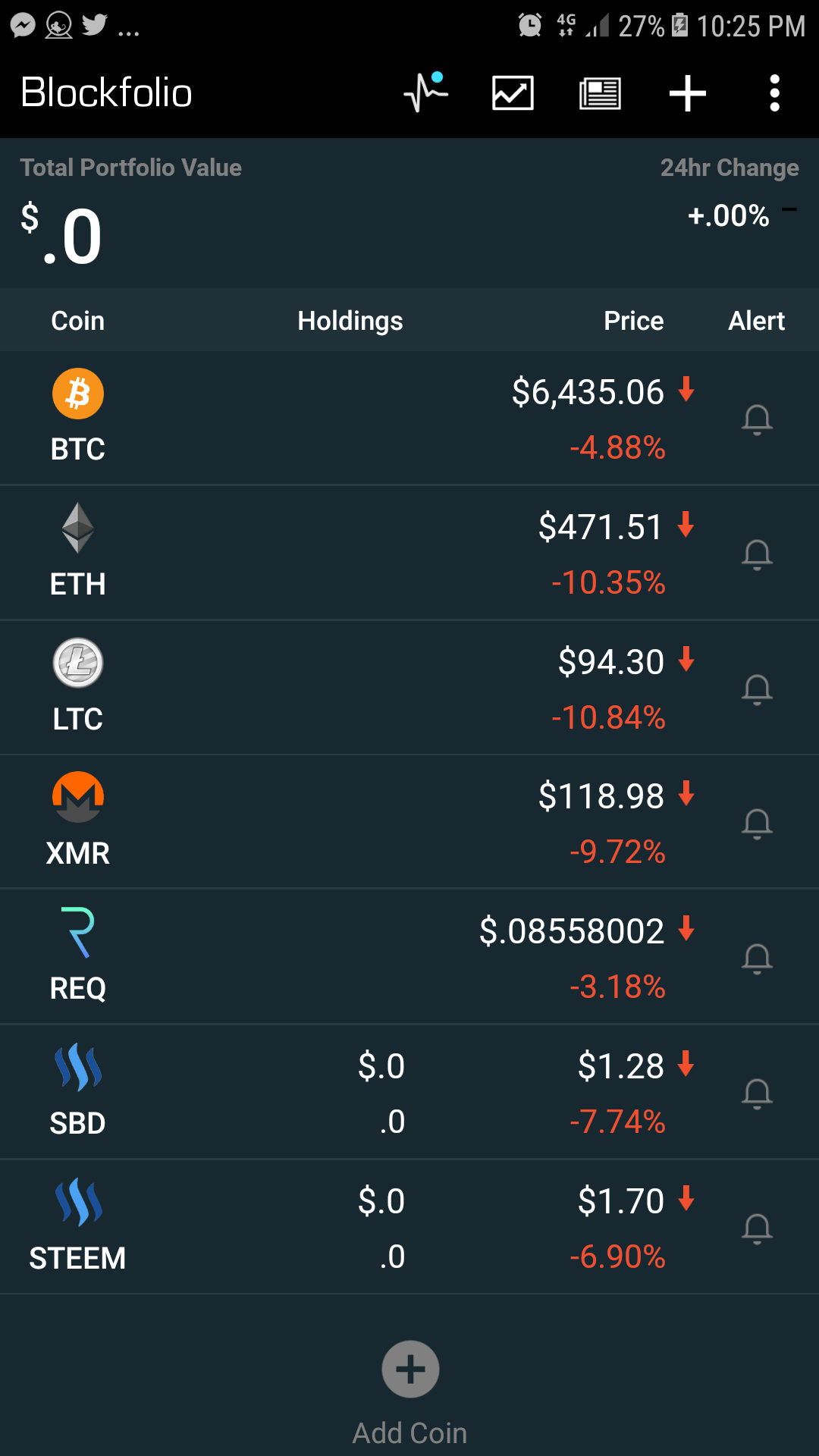Tap the alert bell for LTC

click(x=757, y=689)
